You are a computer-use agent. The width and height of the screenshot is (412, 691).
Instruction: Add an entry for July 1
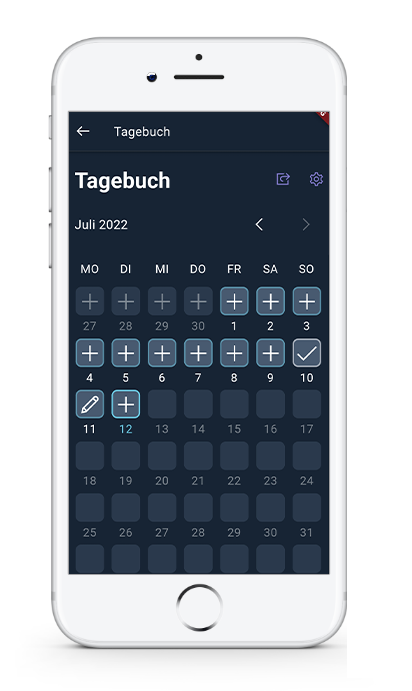click(234, 301)
